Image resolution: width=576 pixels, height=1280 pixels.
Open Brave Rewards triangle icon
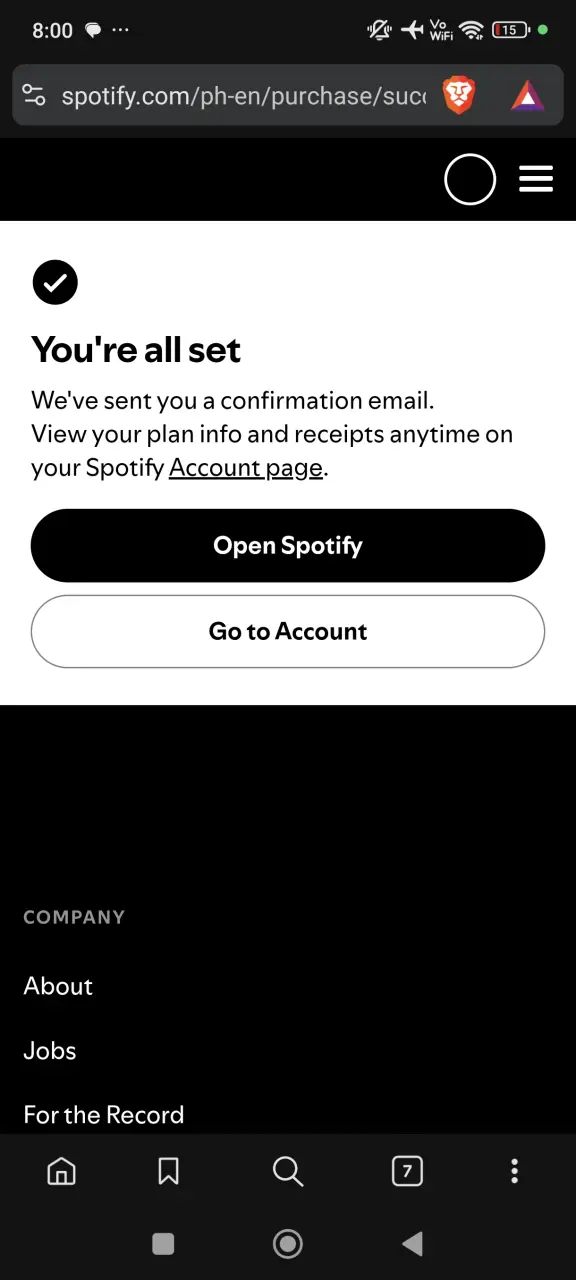527,96
